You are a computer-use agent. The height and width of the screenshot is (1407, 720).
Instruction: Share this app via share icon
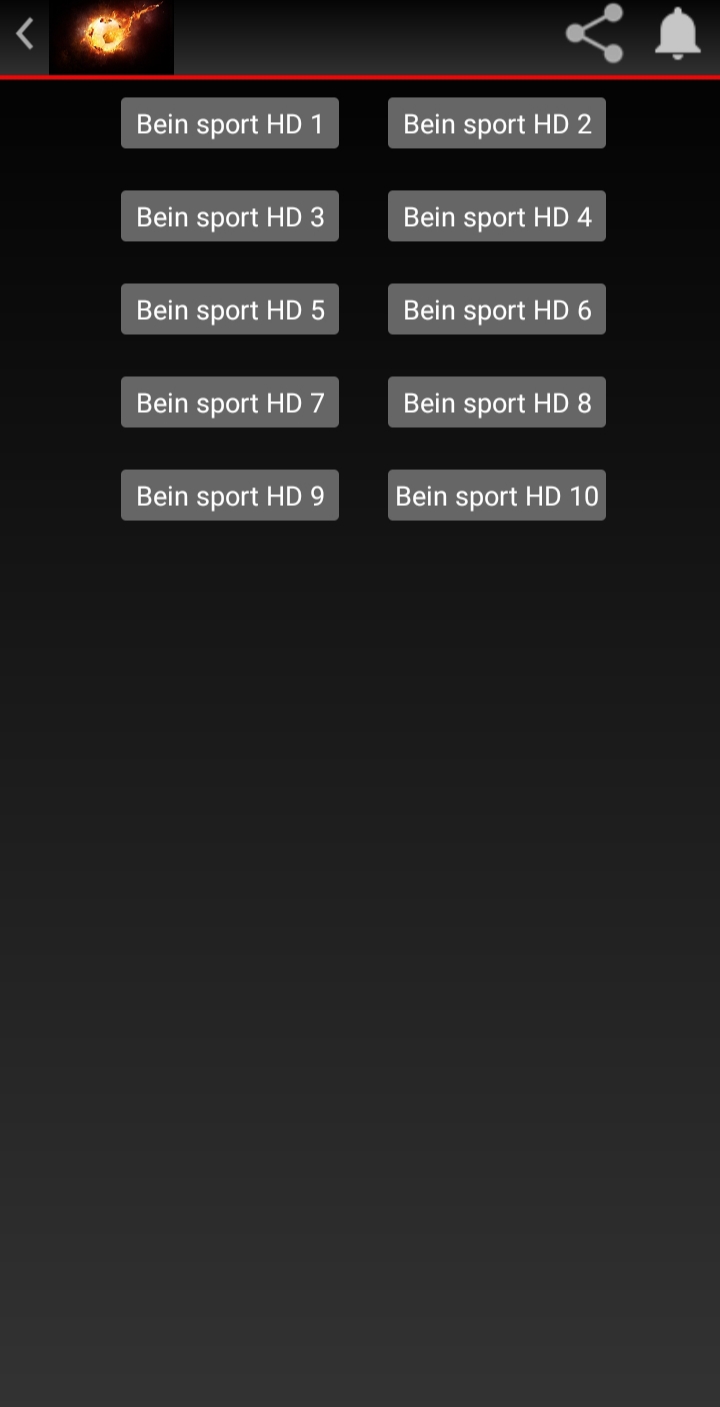(595, 34)
